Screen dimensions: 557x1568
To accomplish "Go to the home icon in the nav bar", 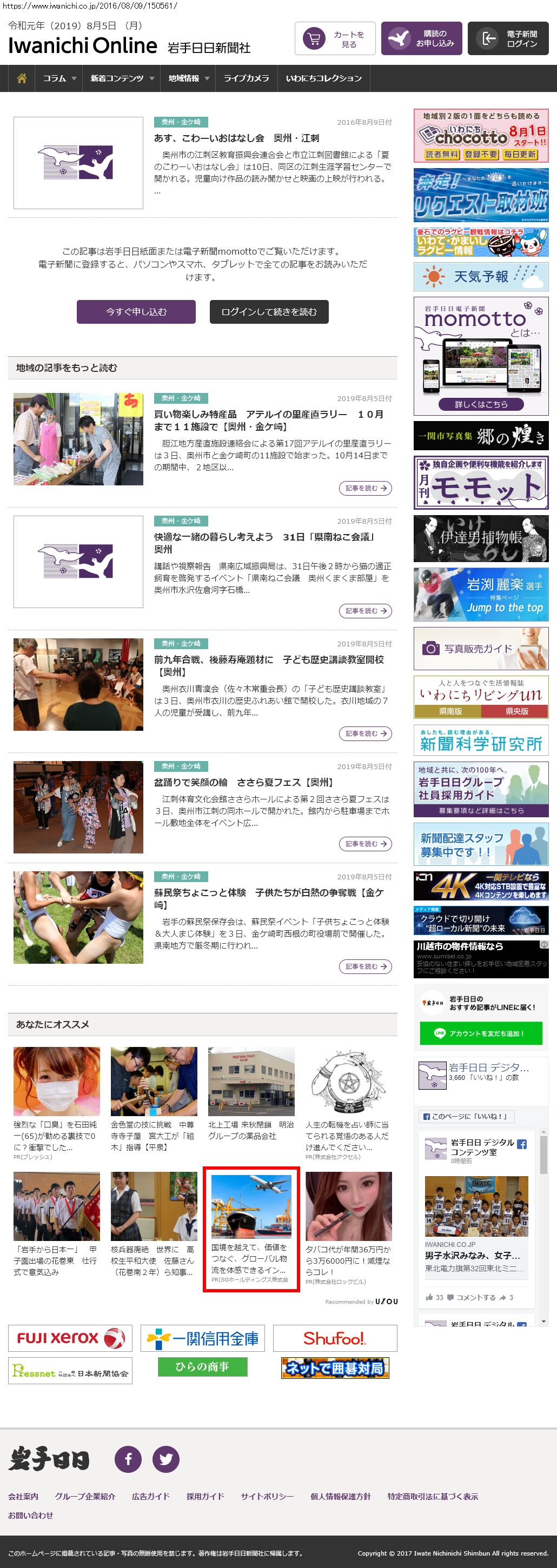I will point(22,78).
